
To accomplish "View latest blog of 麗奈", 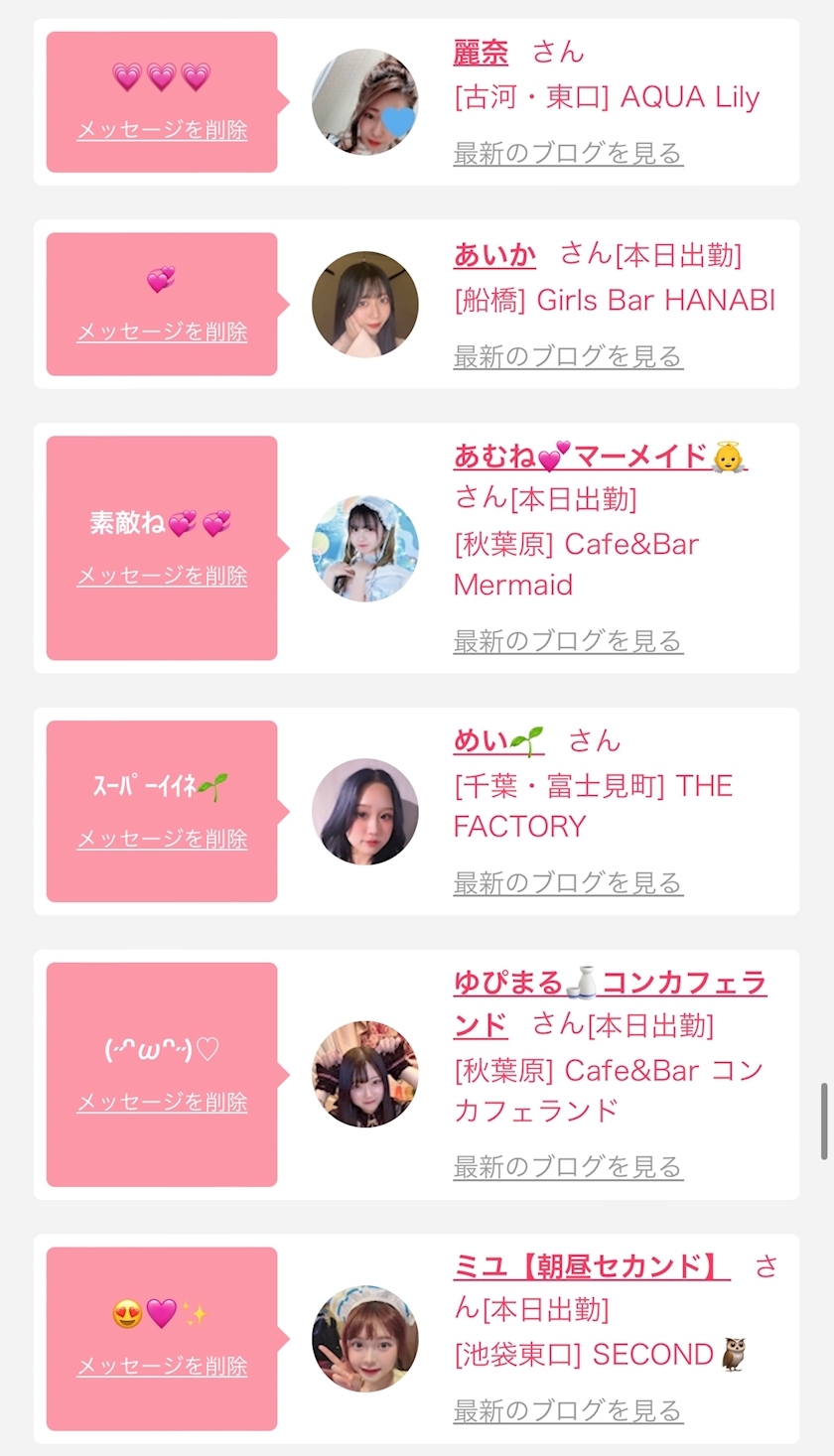I will [x=568, y=154].
